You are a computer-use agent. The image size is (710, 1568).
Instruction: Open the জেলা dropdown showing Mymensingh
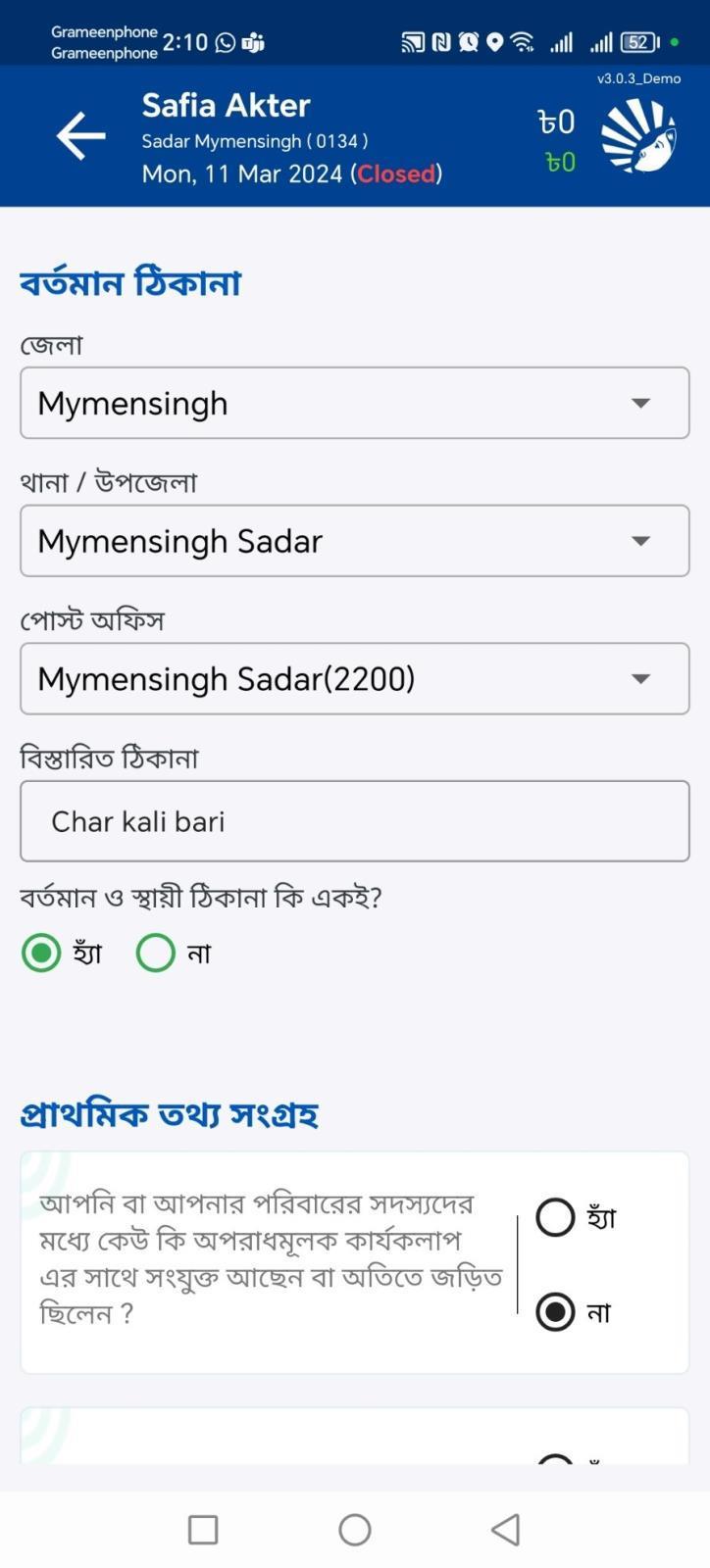[355, 403]
